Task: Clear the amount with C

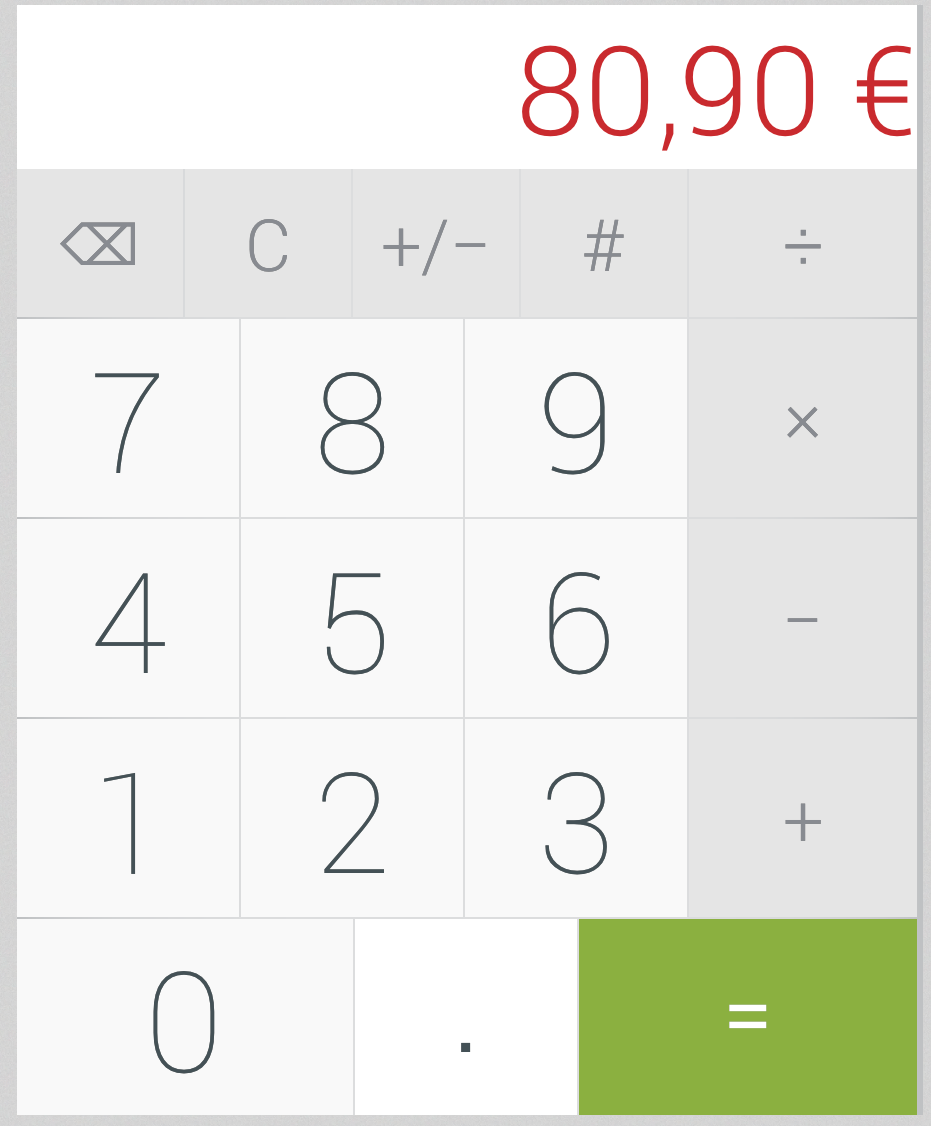Action: pos(268,244)
